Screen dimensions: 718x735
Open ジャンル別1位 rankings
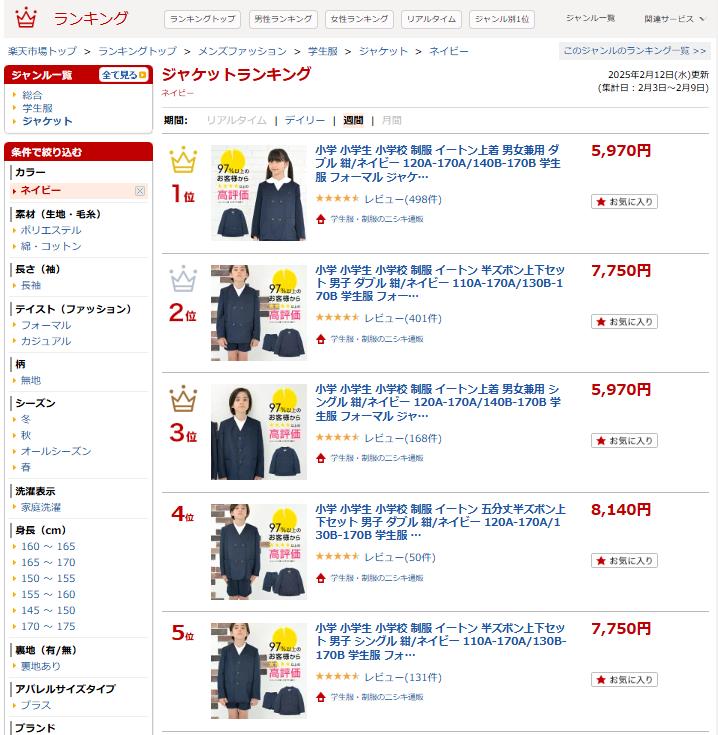tap(502, 19)
